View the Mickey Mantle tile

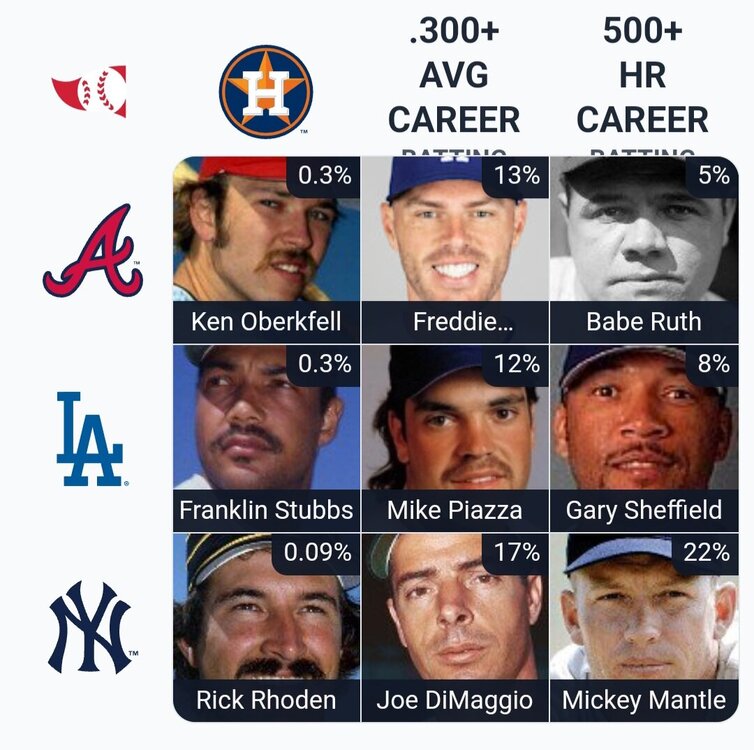644,627
